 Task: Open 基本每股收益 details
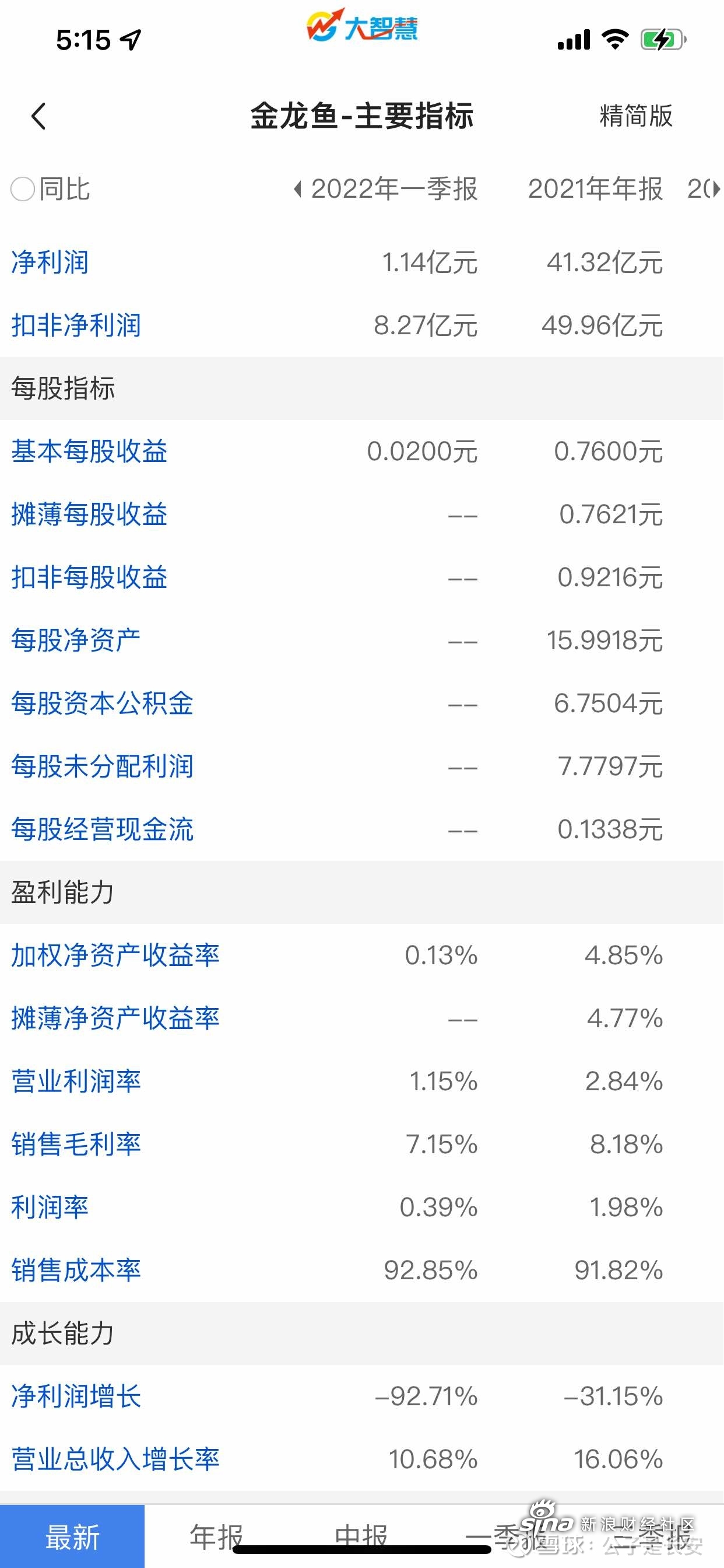(x=89, y=451)
